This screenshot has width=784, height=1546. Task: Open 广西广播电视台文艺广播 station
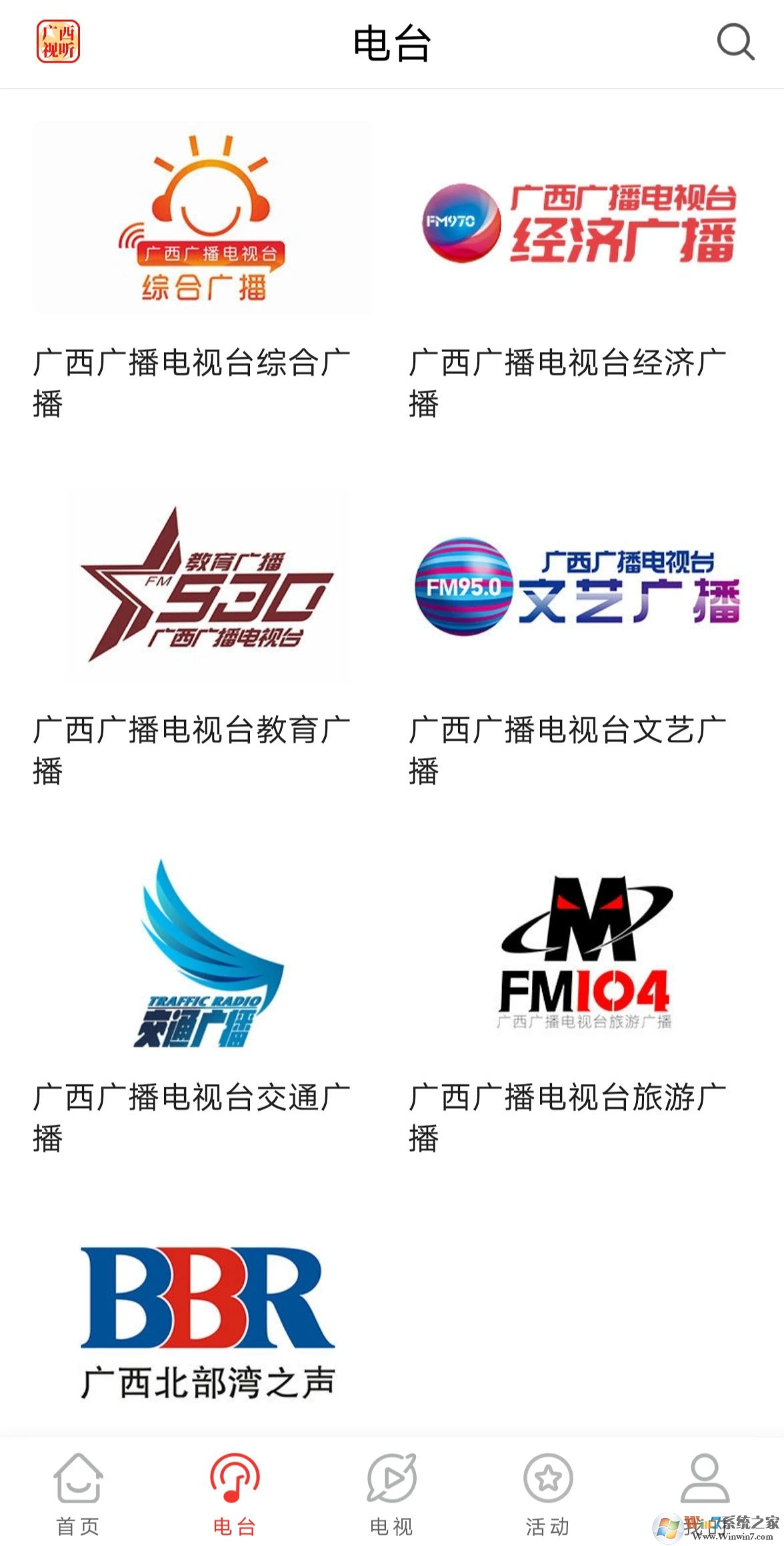click(x=580, y=593)
